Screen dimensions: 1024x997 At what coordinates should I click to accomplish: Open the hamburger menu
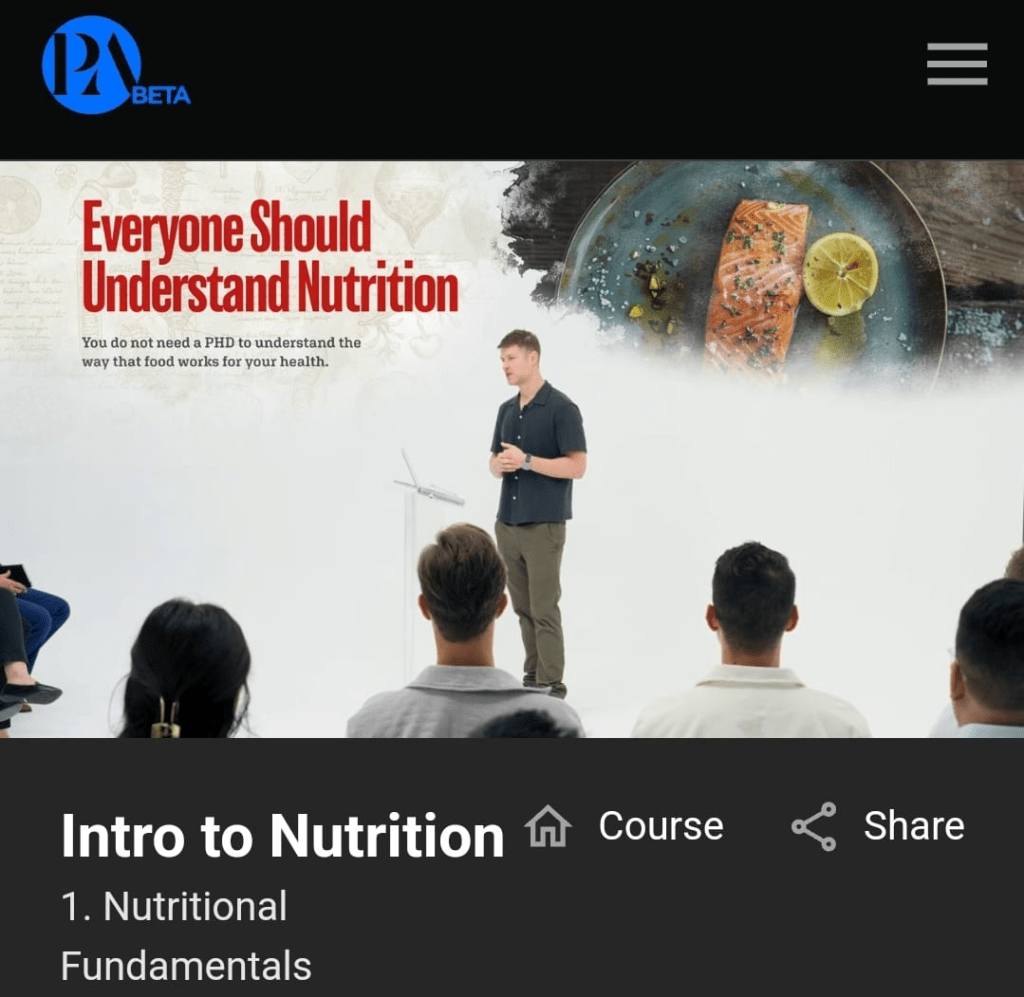[x=956, y=65]
